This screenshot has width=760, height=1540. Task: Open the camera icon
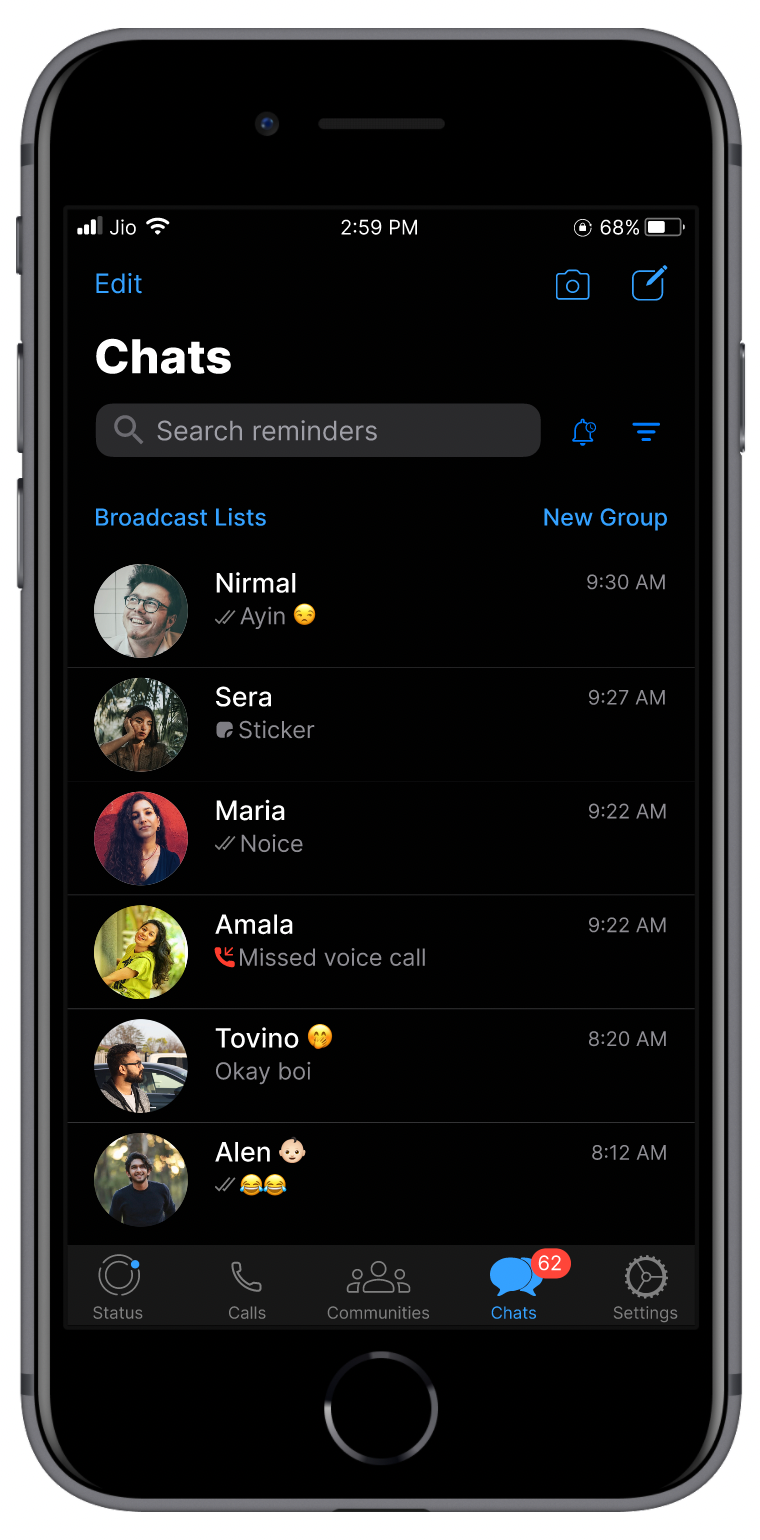572,285
